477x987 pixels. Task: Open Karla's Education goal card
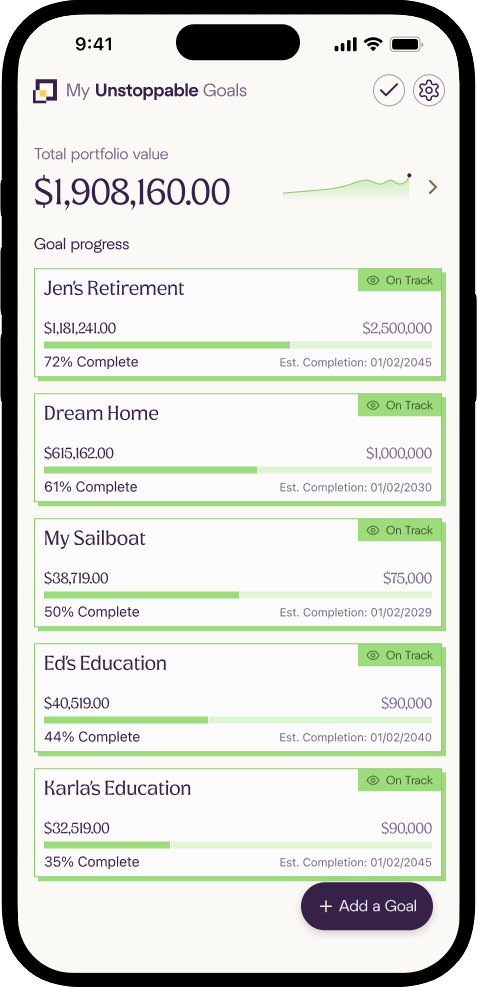240,824
